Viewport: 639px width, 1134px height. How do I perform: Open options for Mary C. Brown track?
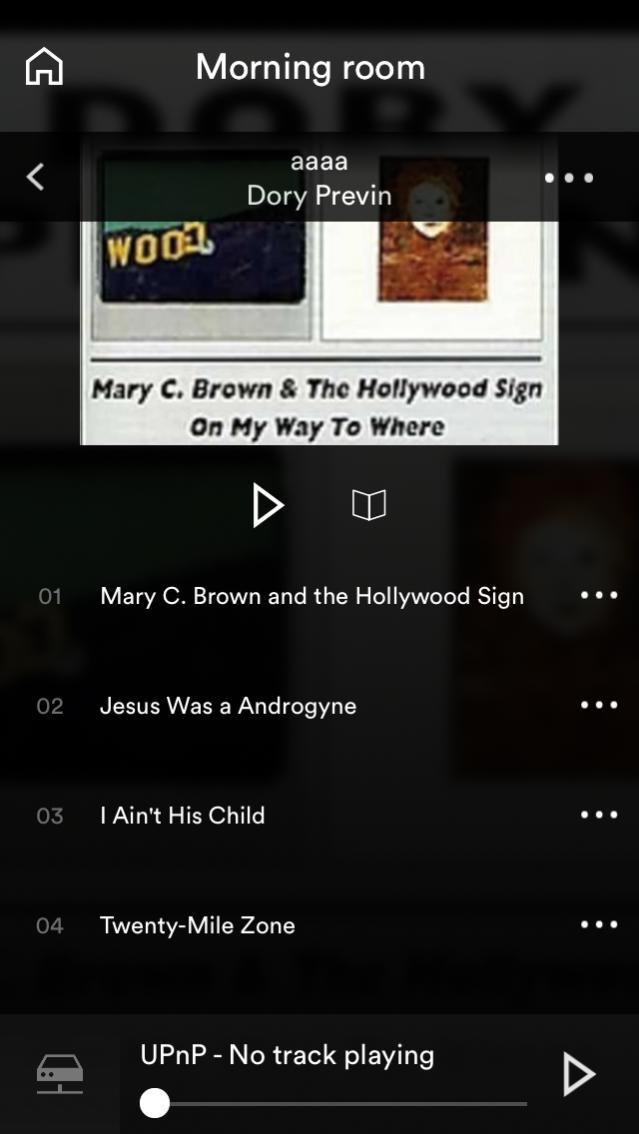(599, 596)
